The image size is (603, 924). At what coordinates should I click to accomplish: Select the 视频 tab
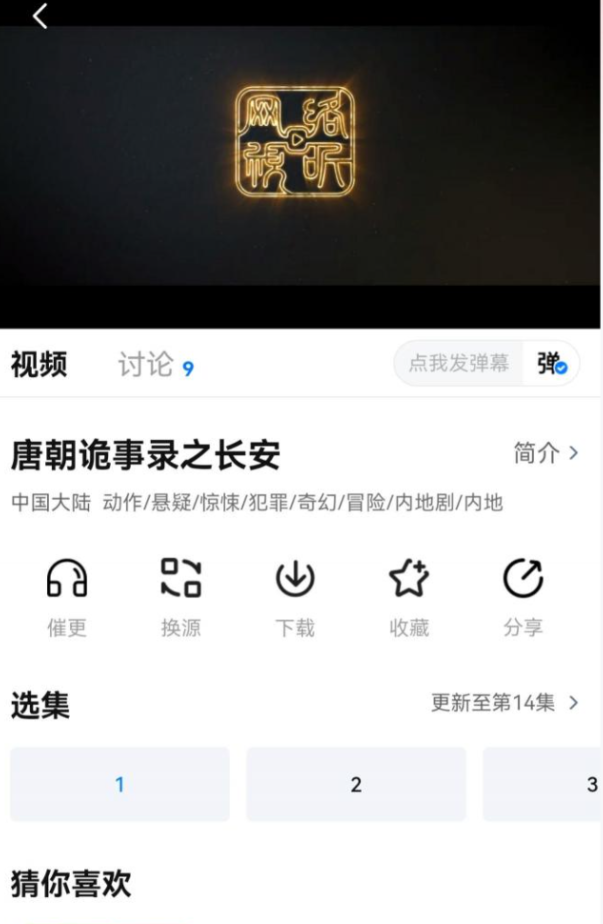[39, 365]
